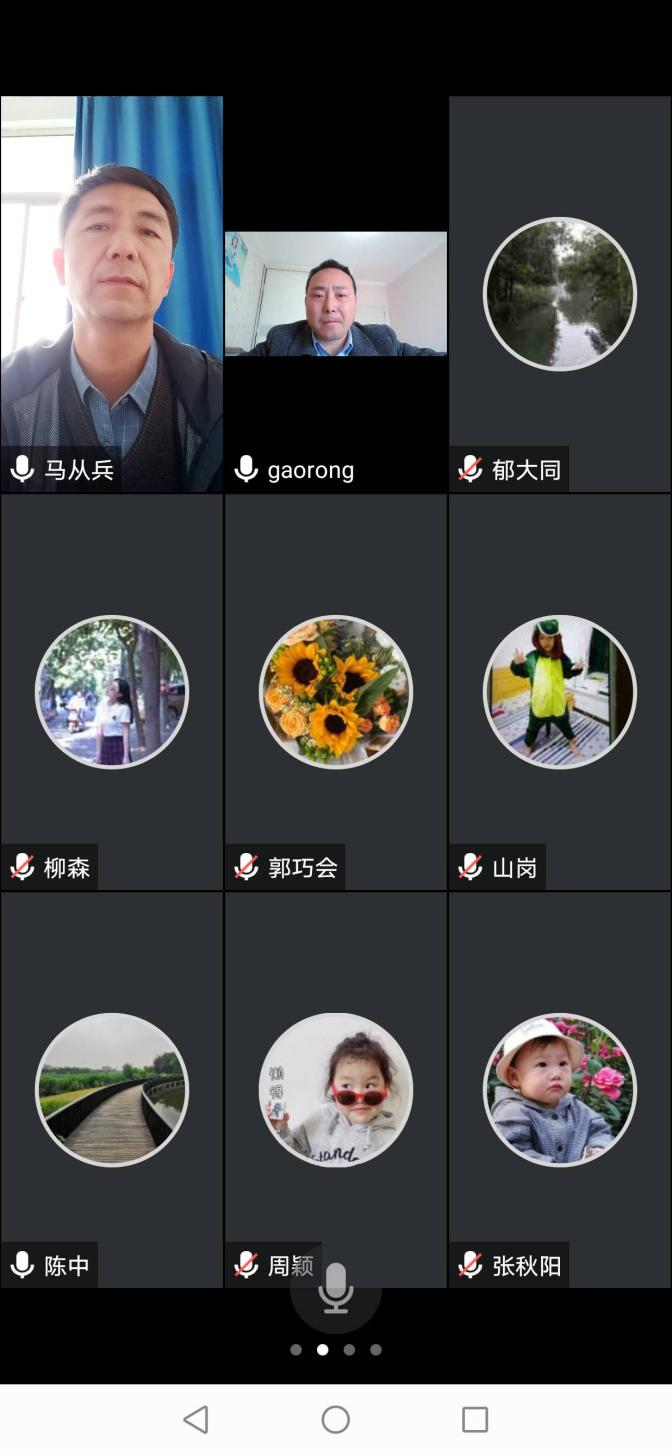Viewport: 672px width, 1455px height.
Task: Open 马从兵's video tile
Action: click(111, 294)
